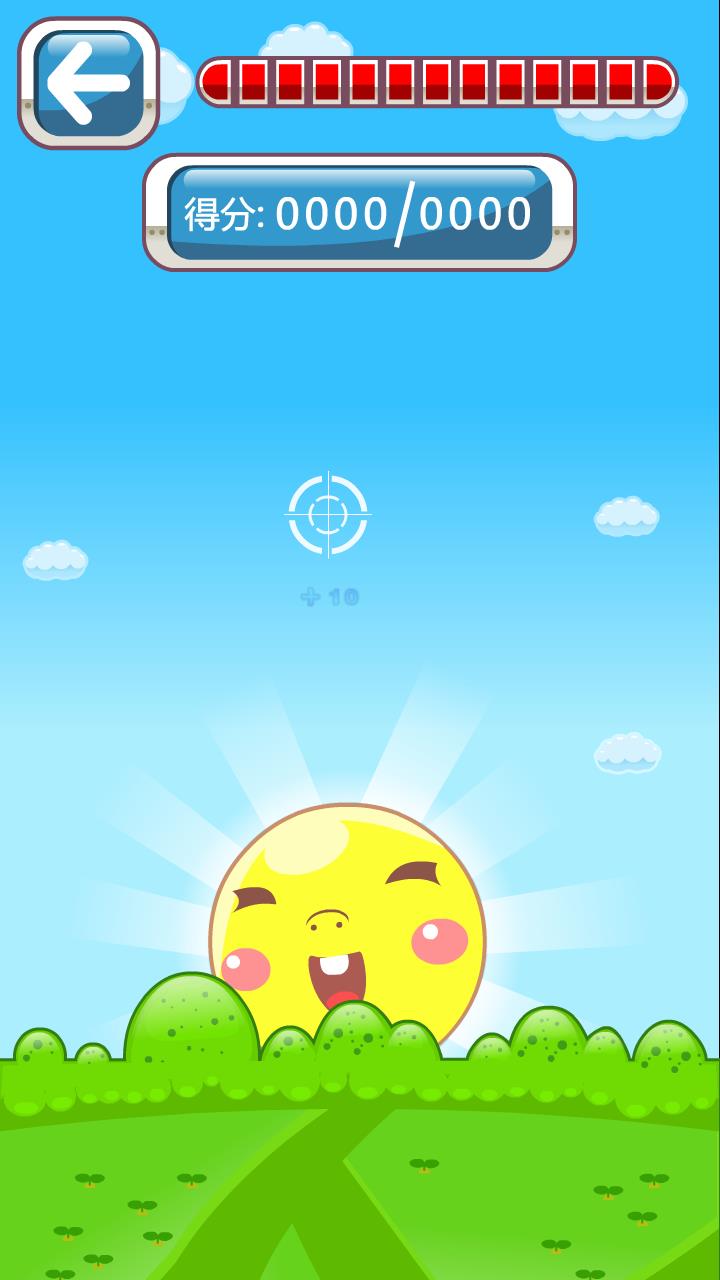Viewport: 720px width, 1280px height.
Task: Tap the crosshair target in the sky
Action: point(328,514)
